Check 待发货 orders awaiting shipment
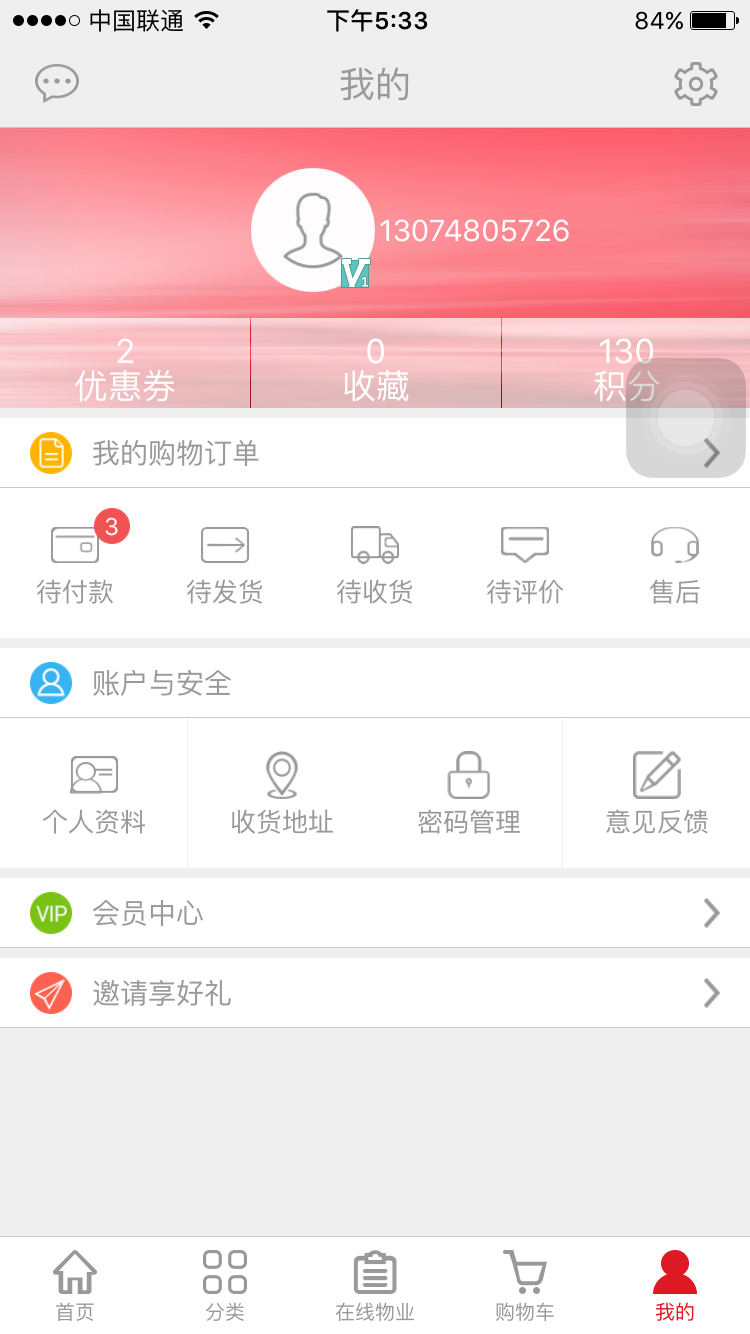Screen dimensions: 750x1334 coord(225,565)
